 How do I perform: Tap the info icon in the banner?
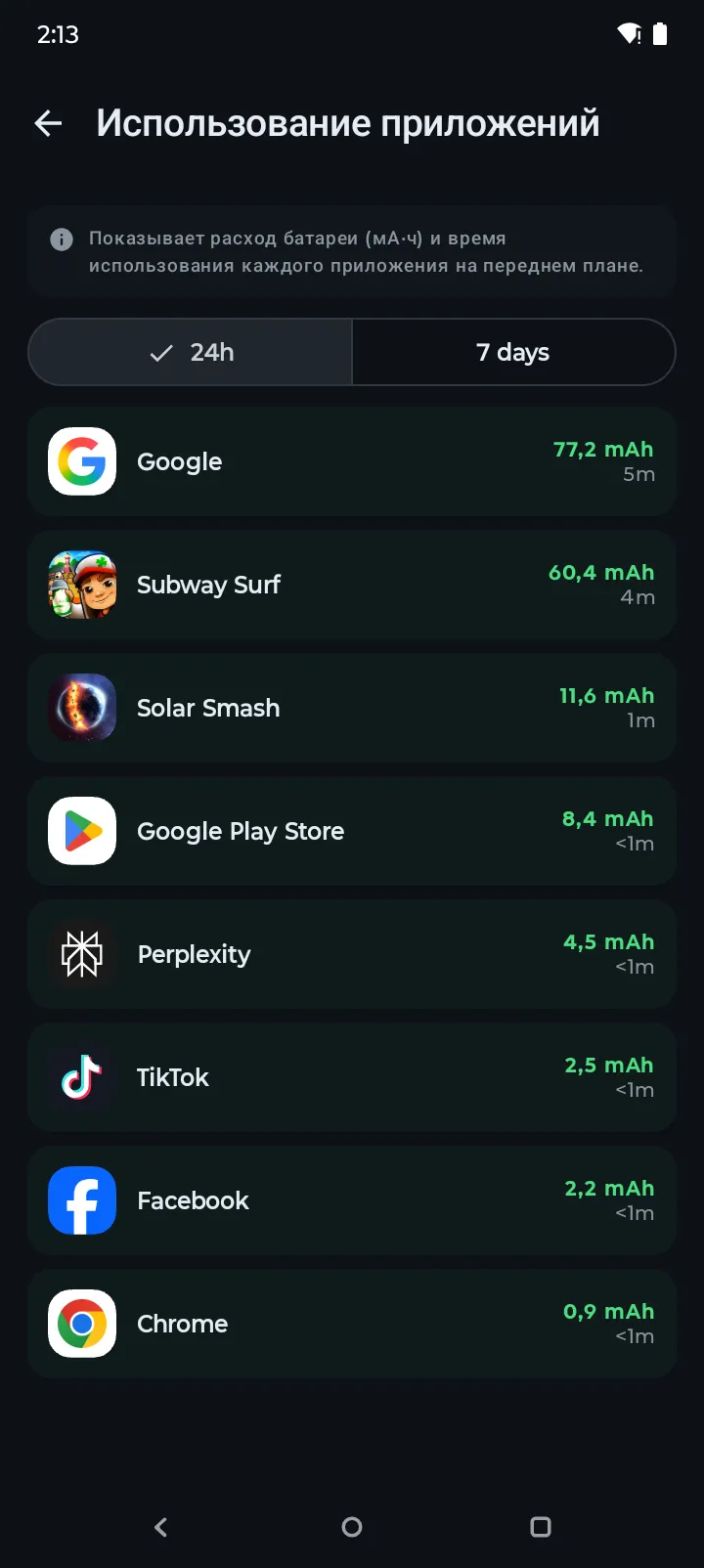click(x=61, y=240)
